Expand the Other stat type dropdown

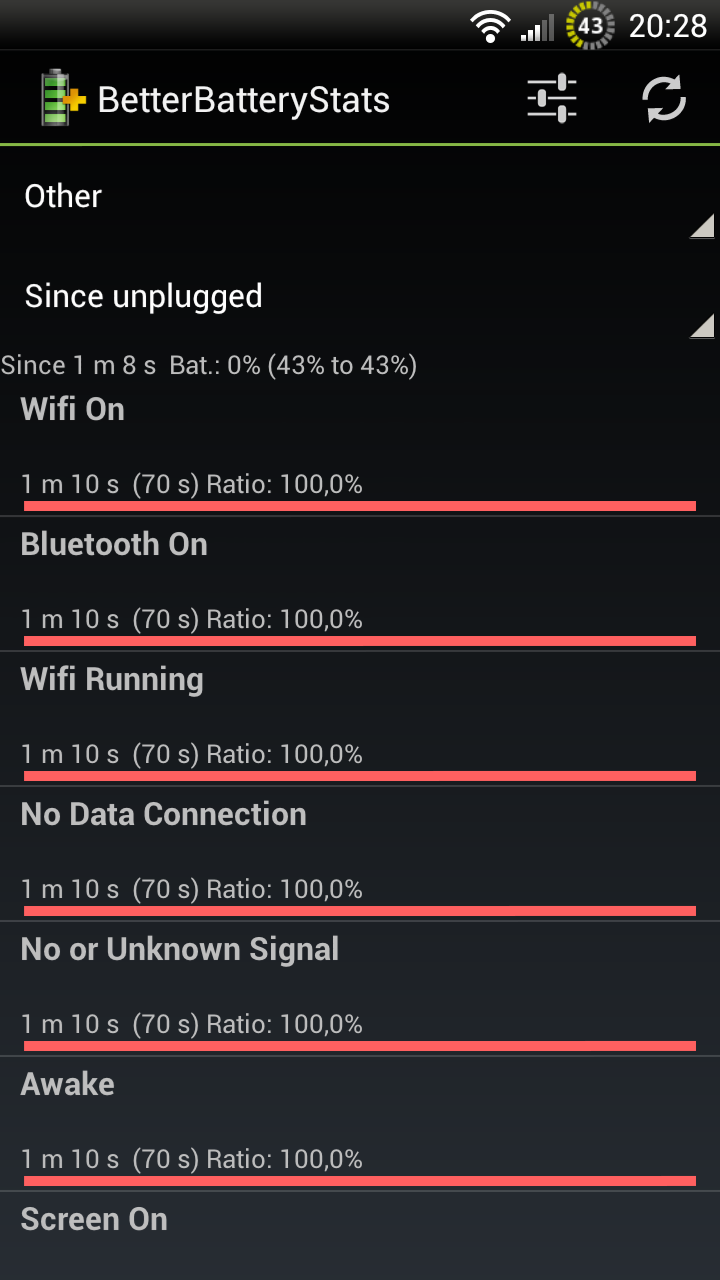360,197
